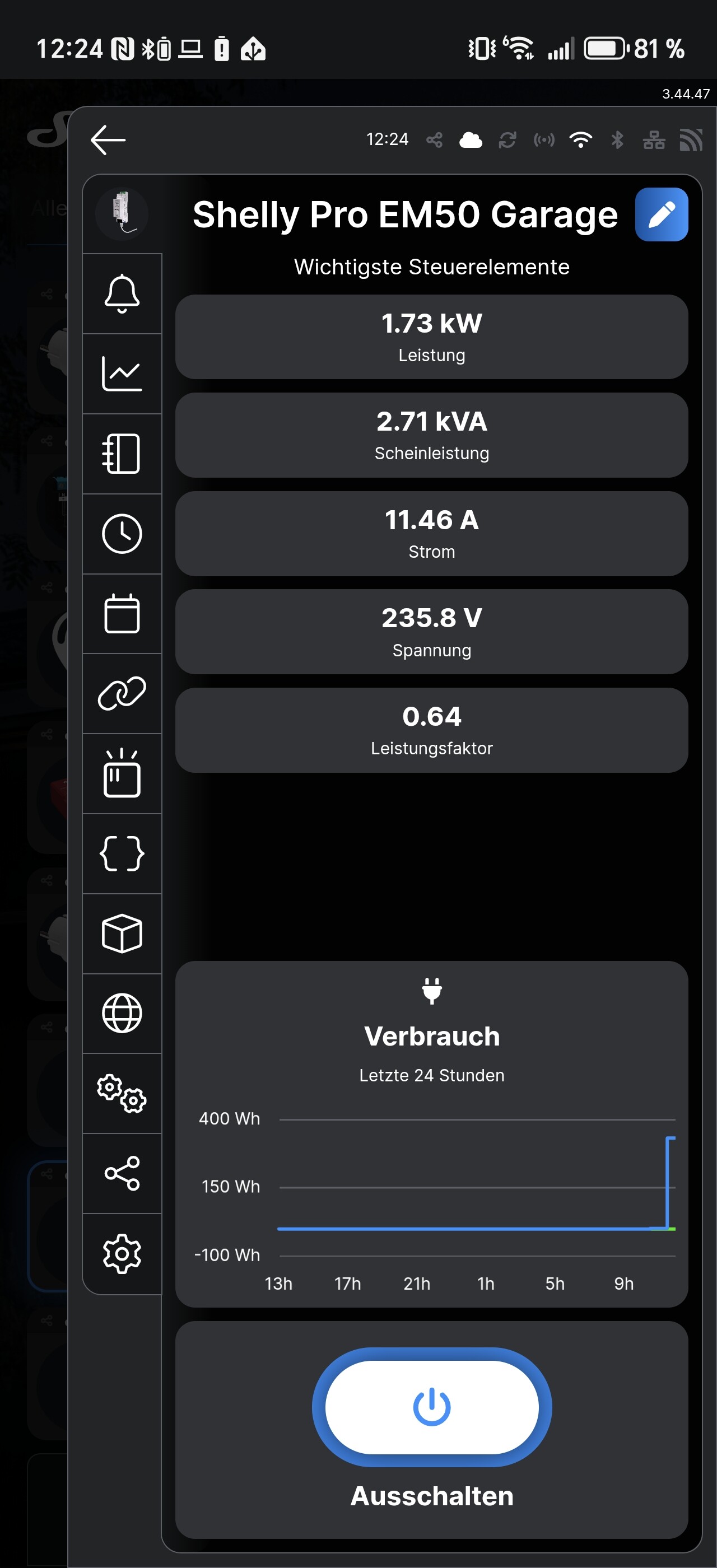Open the 1.73 kW Leistung card
The width and height of the screenshot is (717, 1568).
pos(431,337)
